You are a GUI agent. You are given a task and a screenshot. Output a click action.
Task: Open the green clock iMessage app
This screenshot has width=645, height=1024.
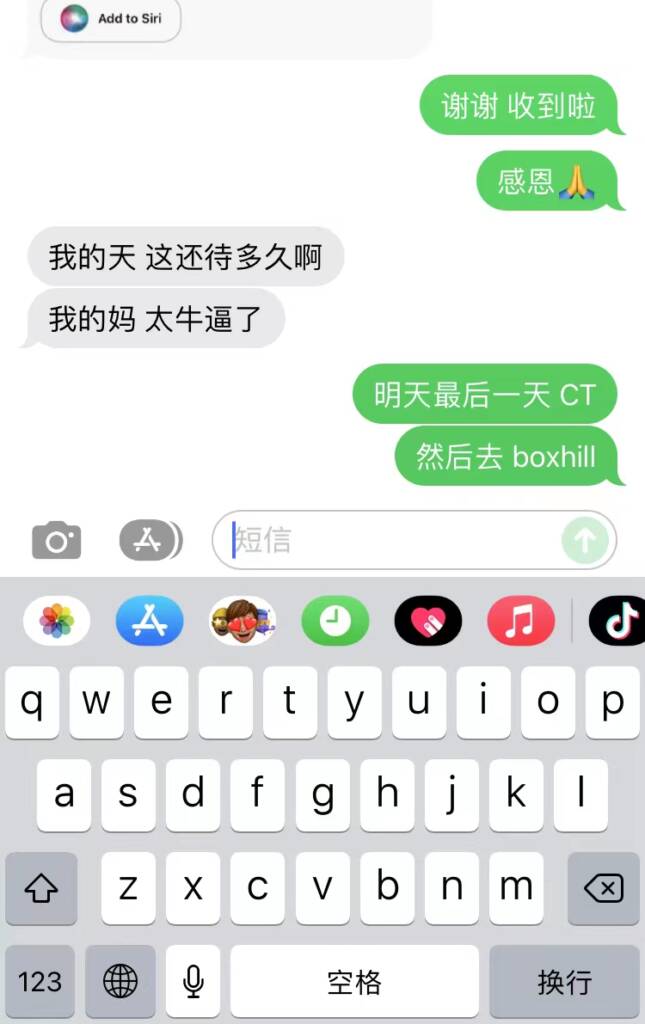click(335, 621)
